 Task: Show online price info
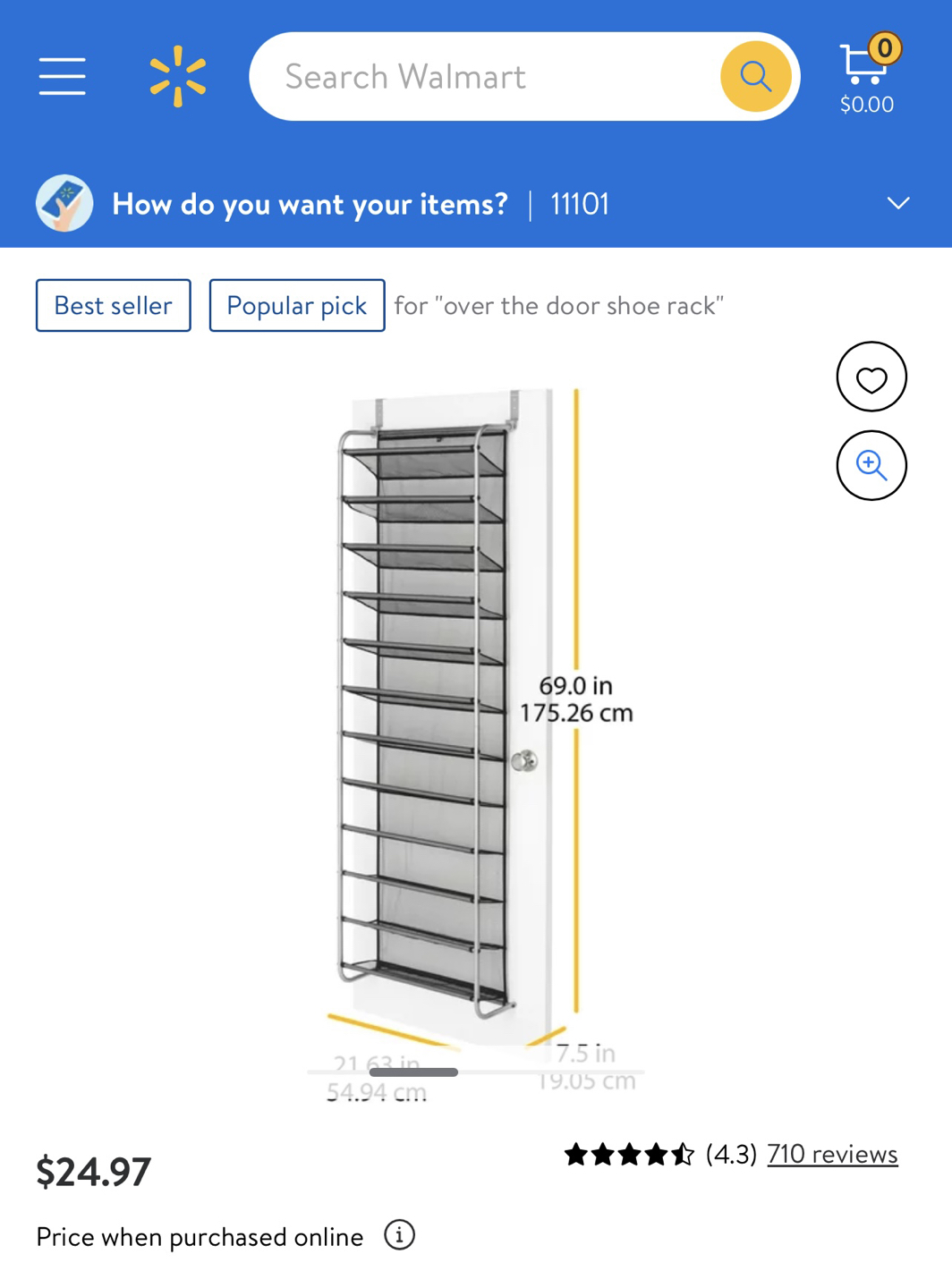click(x=399, y=1235)
